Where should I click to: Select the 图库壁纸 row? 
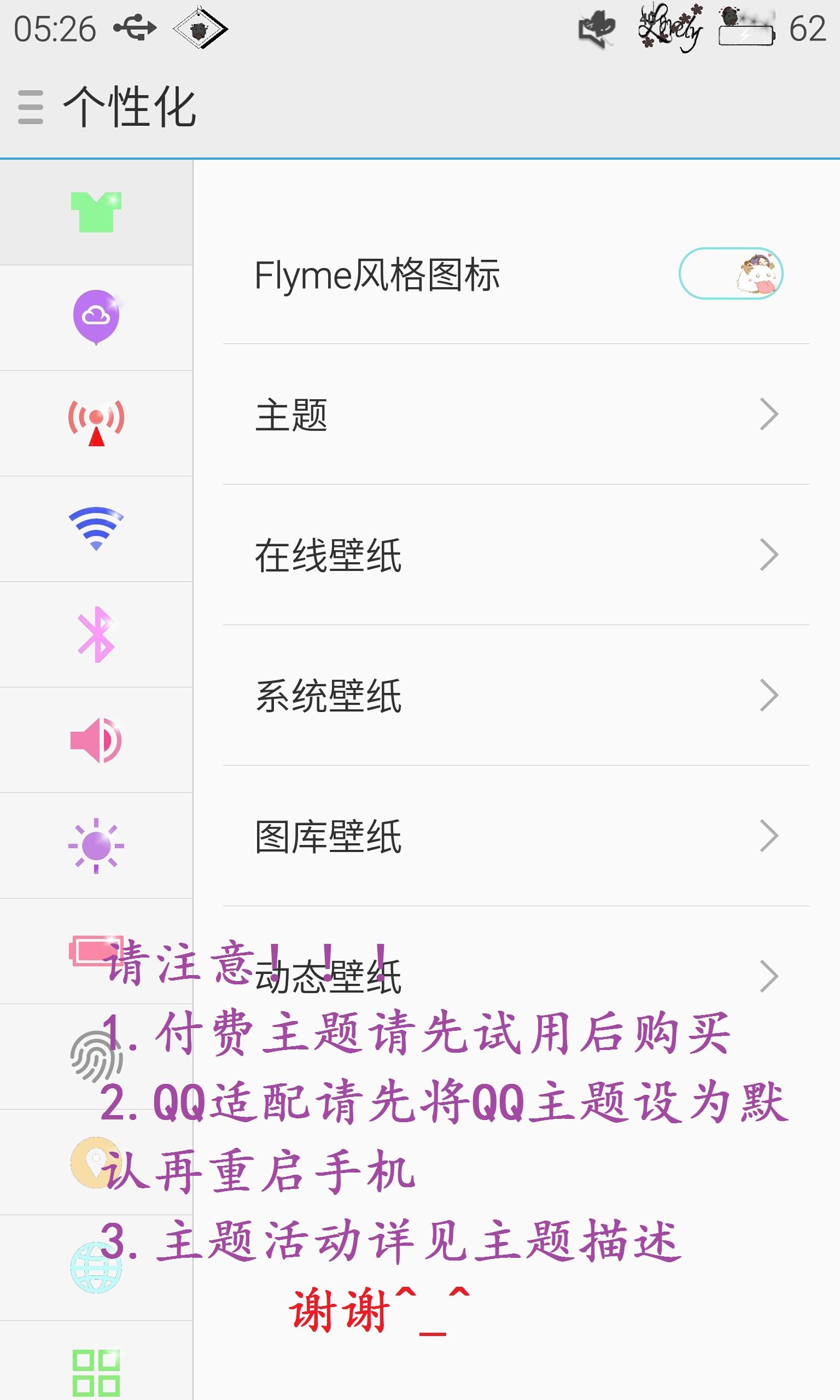[515, 836]
